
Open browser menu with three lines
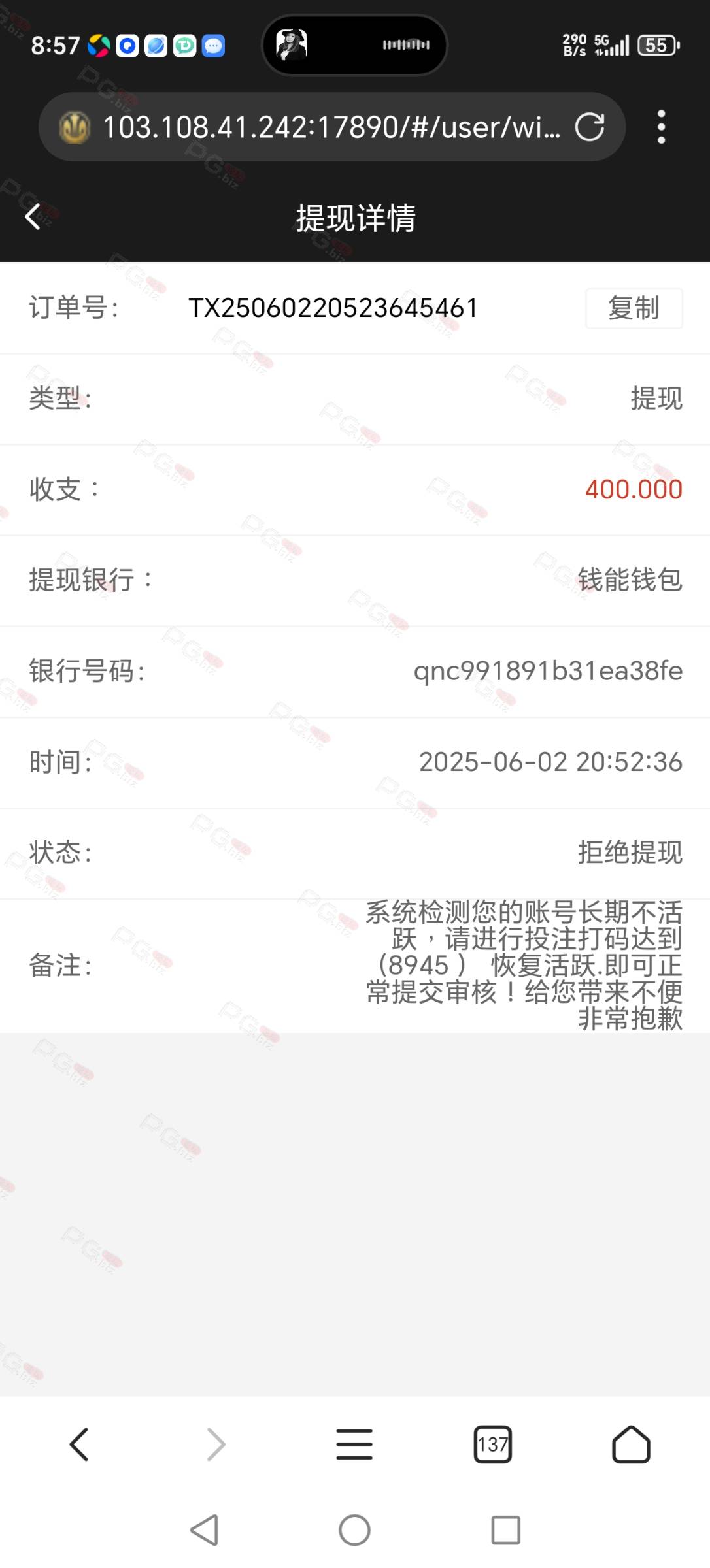354,1444
